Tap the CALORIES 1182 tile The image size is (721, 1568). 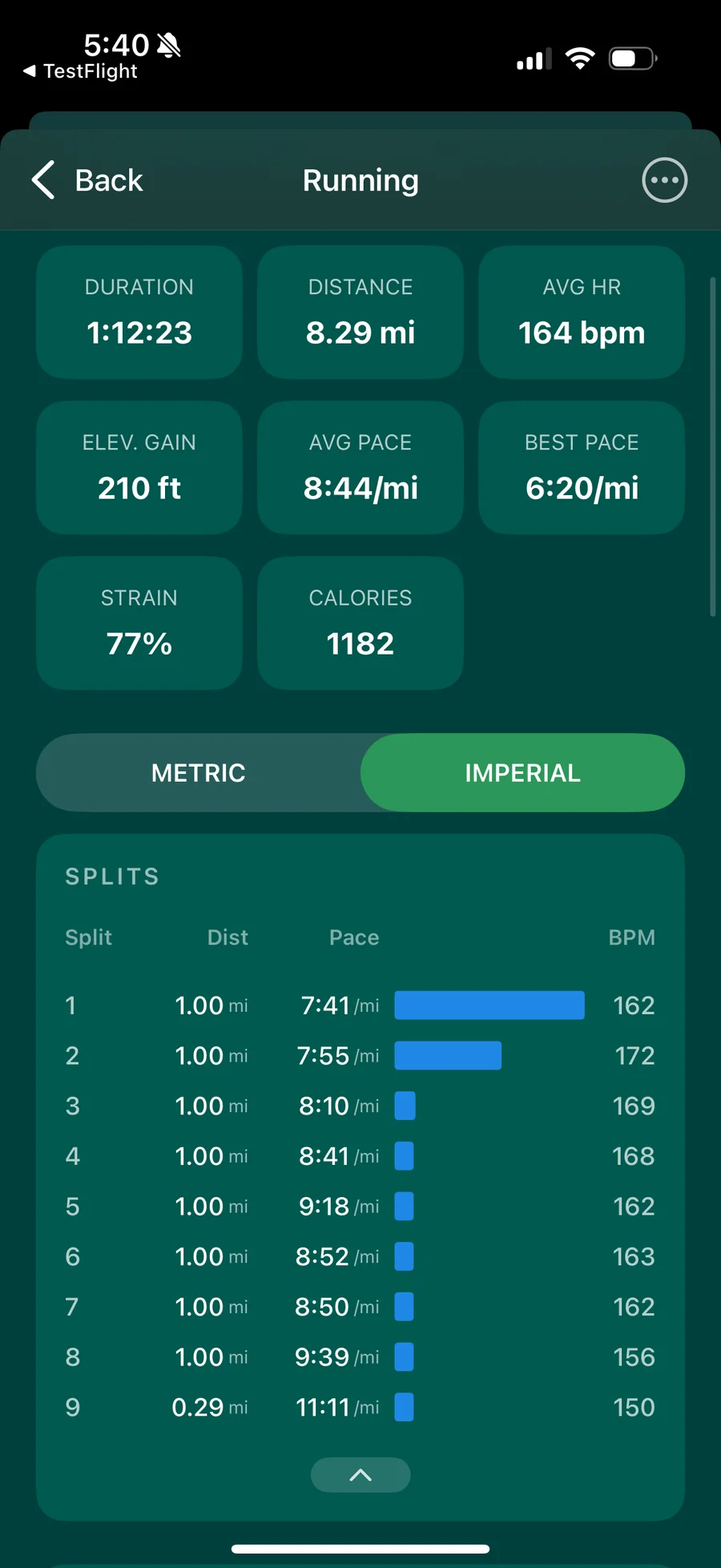click(360, 623)
